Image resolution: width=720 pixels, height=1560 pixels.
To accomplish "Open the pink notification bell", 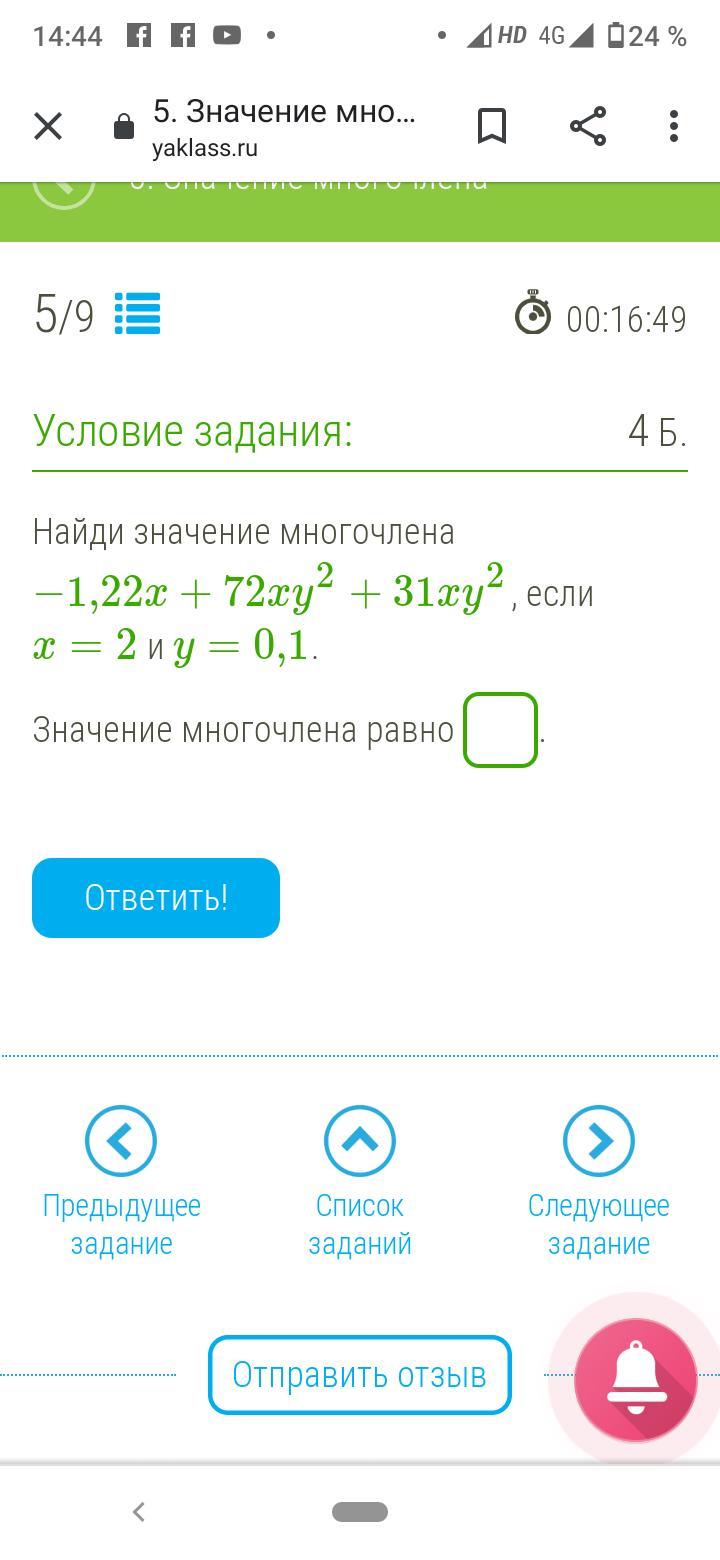I will (636, 1380).
